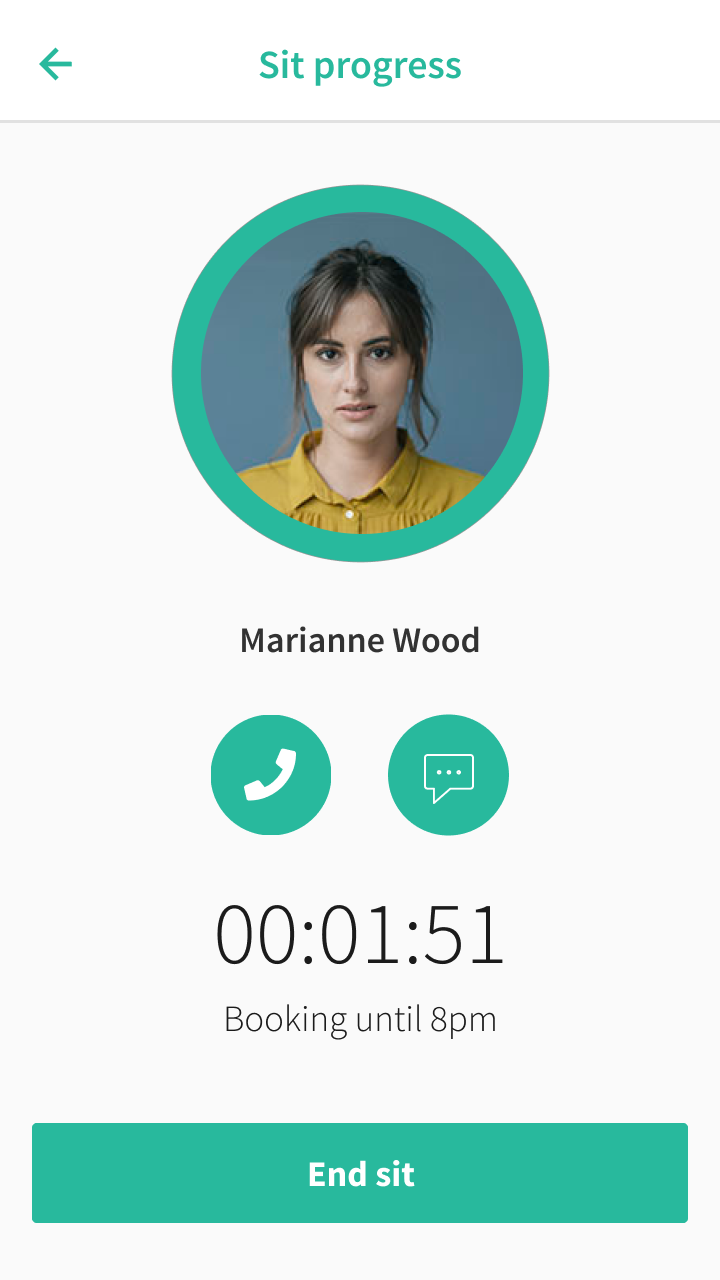Screen dimensions: 720x1280
Task: Select the green phone handset icon
Action: [x=271, y=775]
